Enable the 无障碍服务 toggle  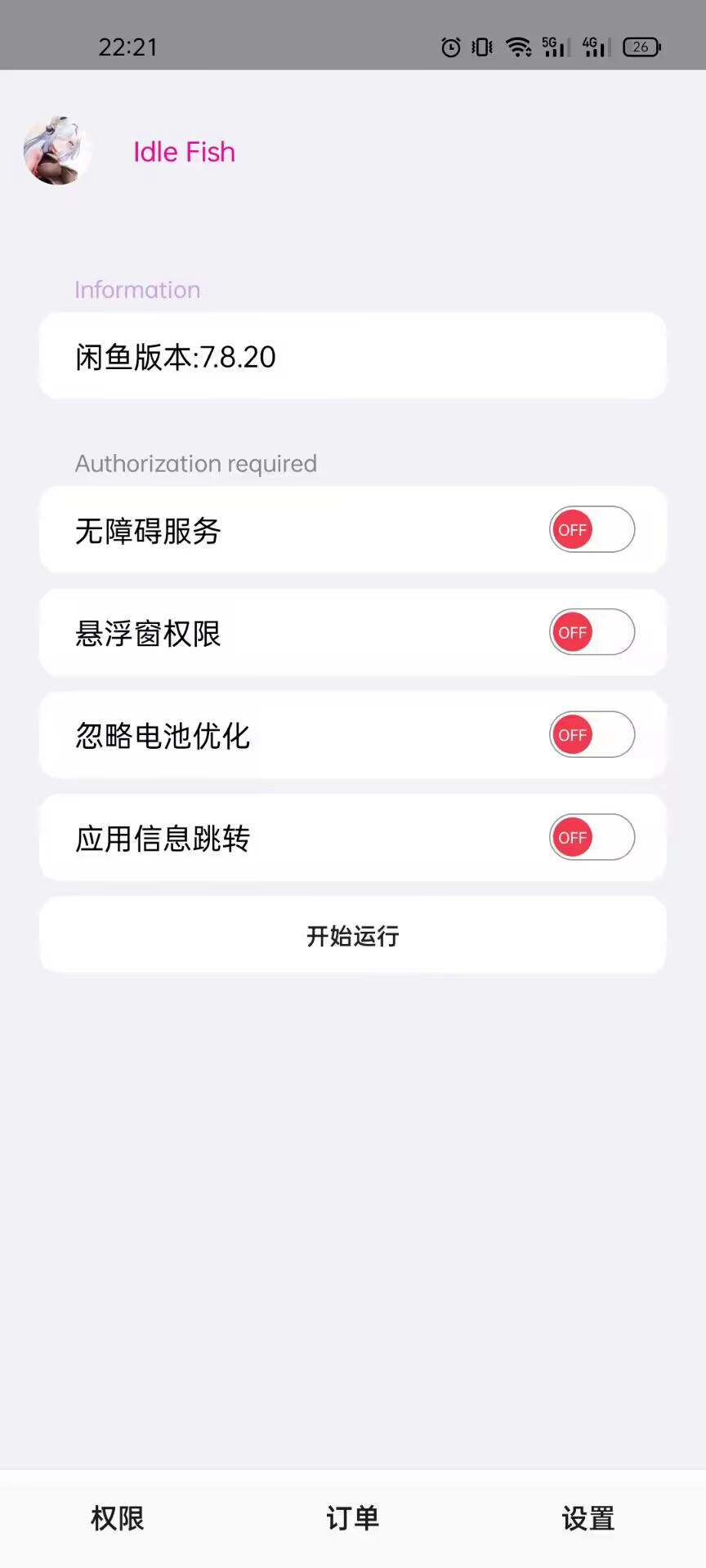pyautogui.click(x=592, y=529)
